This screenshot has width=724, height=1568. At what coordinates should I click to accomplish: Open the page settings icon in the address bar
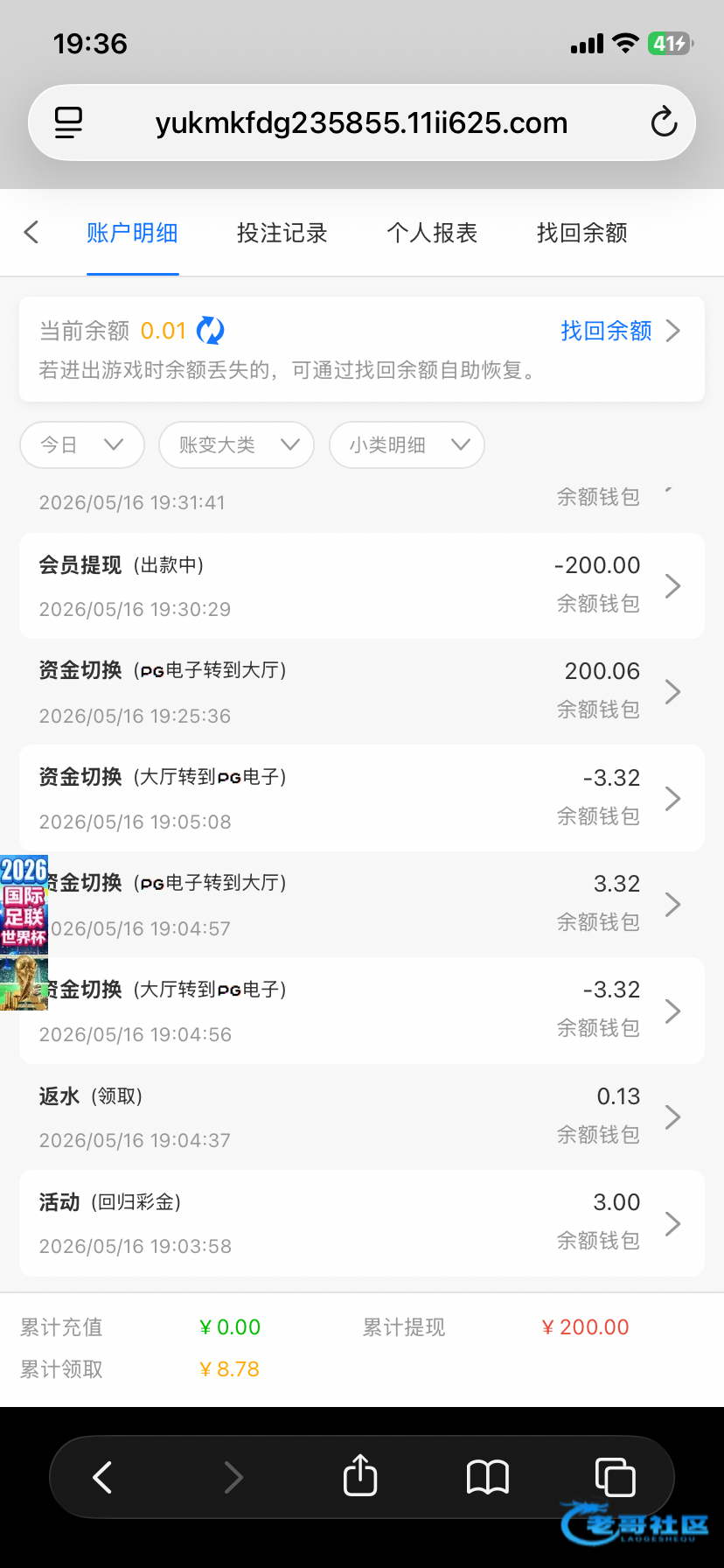point(68,122)
